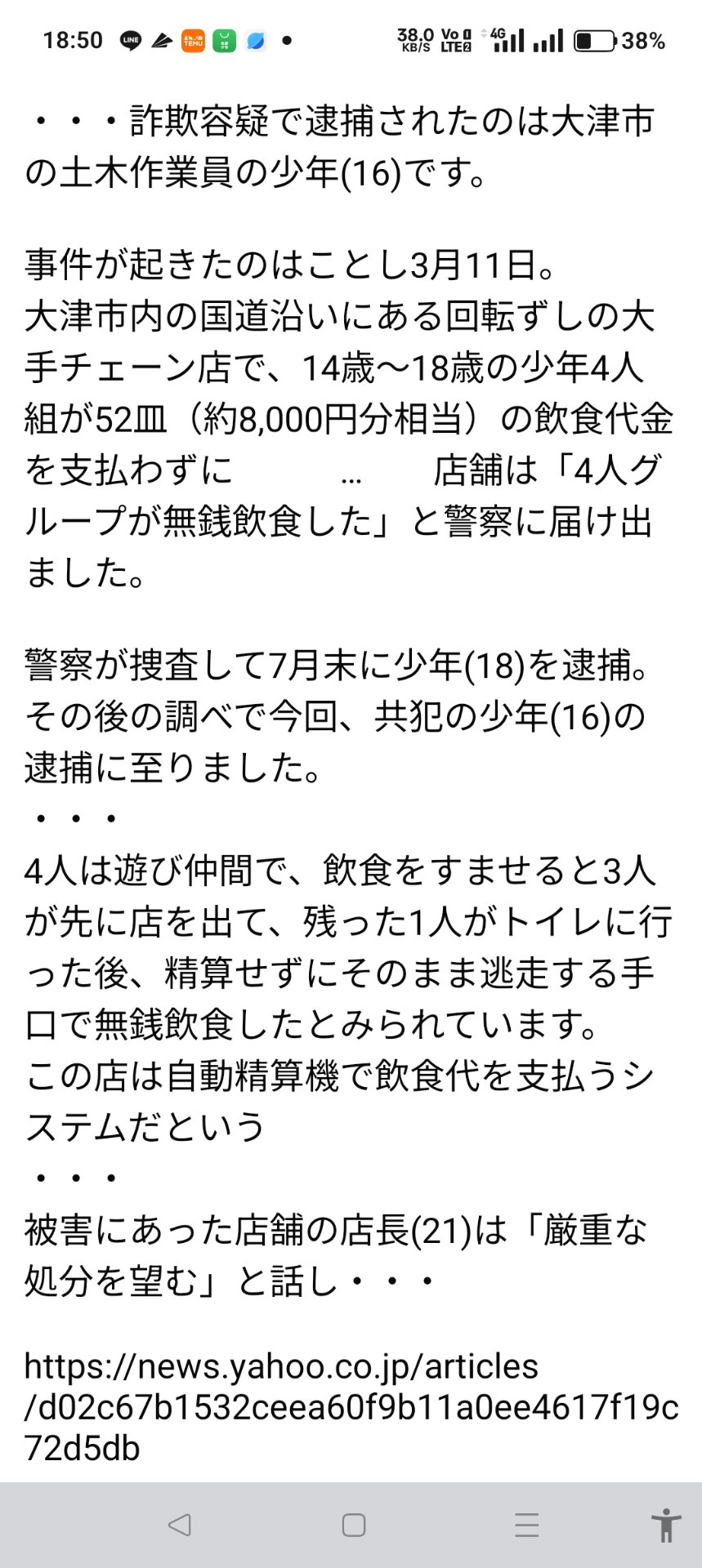Go to the system home screen
Image resolution: width=702 pixels, height=1568 pixels.
[353, 1525]
